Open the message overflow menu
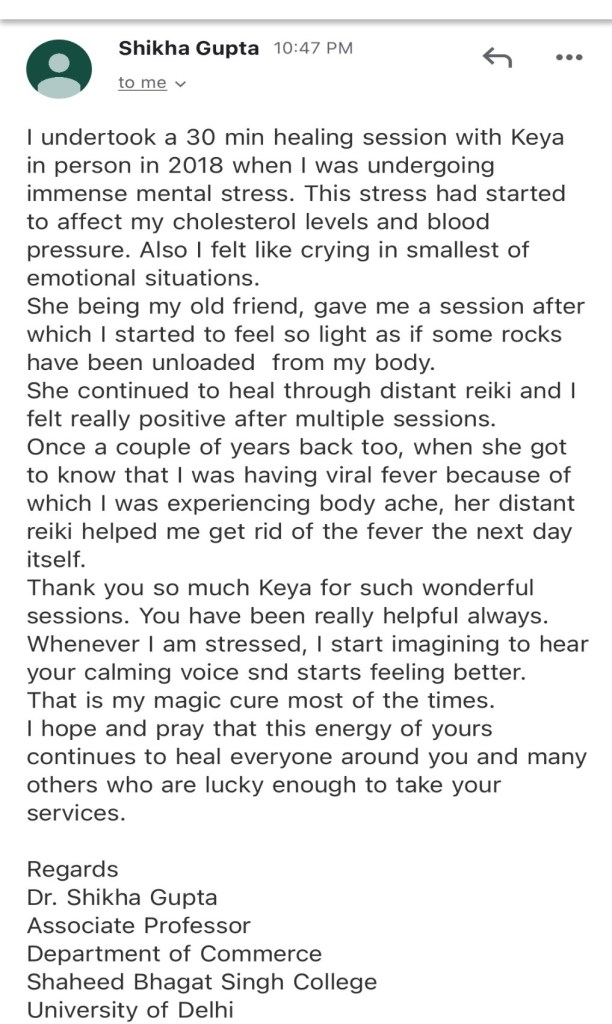 pyautogui.click(x=568, y=59)
